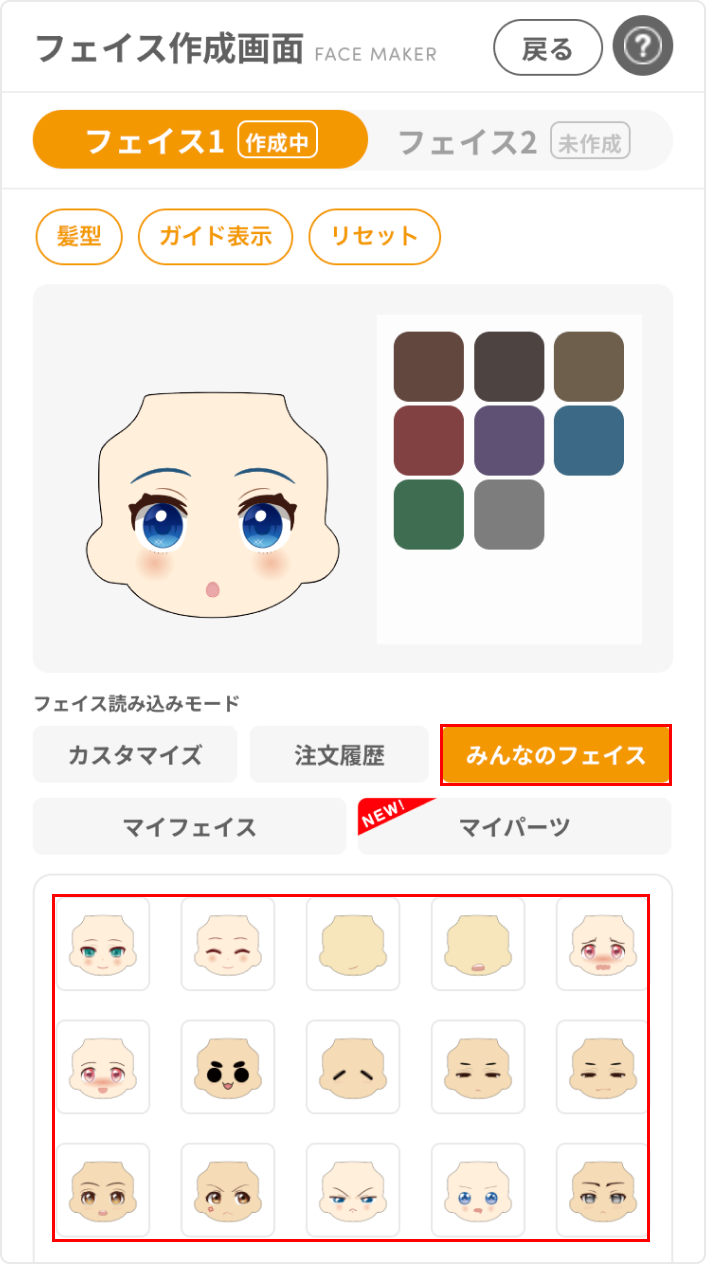Image resolution: width=706 pixels, height=1264 pixels.
Task: Open the 髪型 hairstyle option
Action: coord(79,237)
